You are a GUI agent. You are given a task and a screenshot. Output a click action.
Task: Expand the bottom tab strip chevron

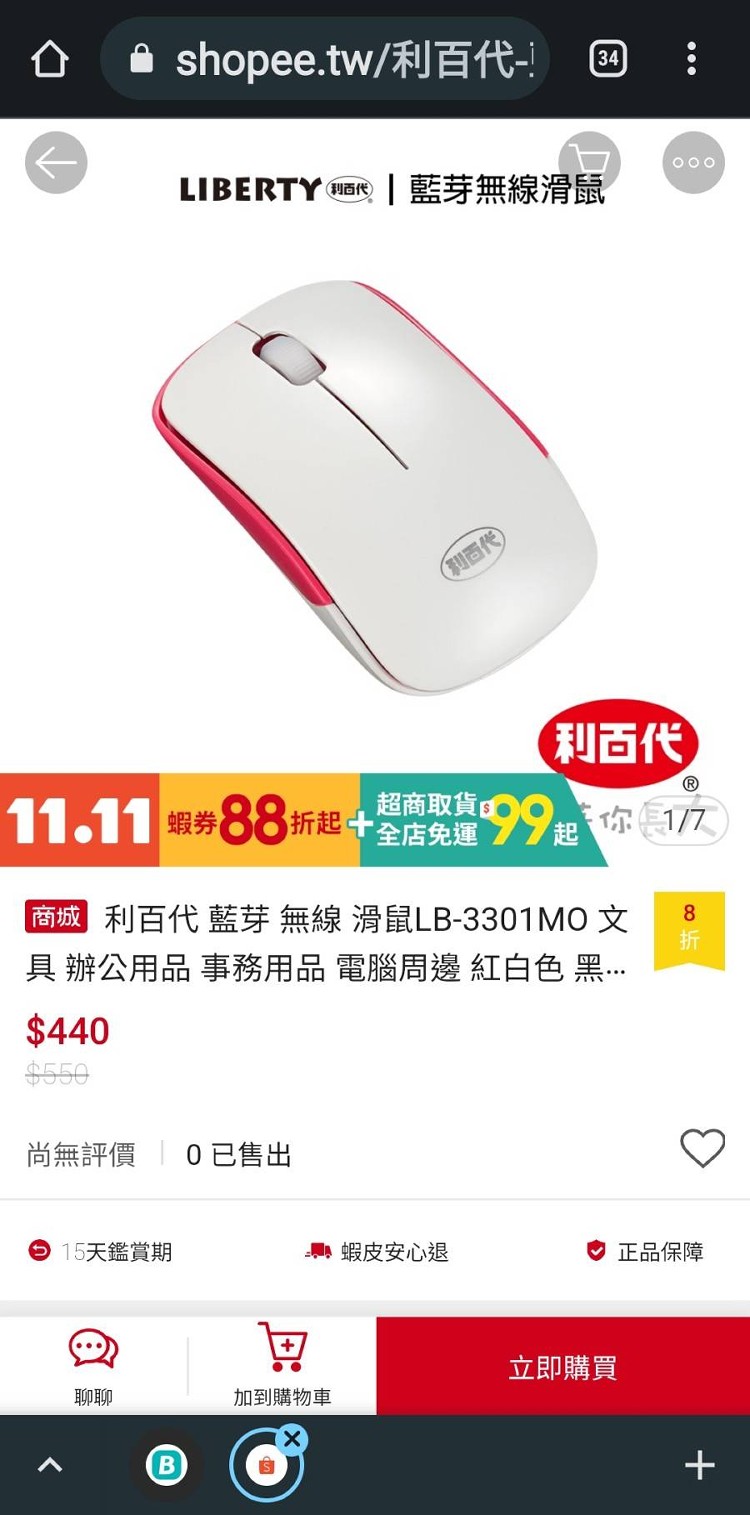tap(49, 1466)
